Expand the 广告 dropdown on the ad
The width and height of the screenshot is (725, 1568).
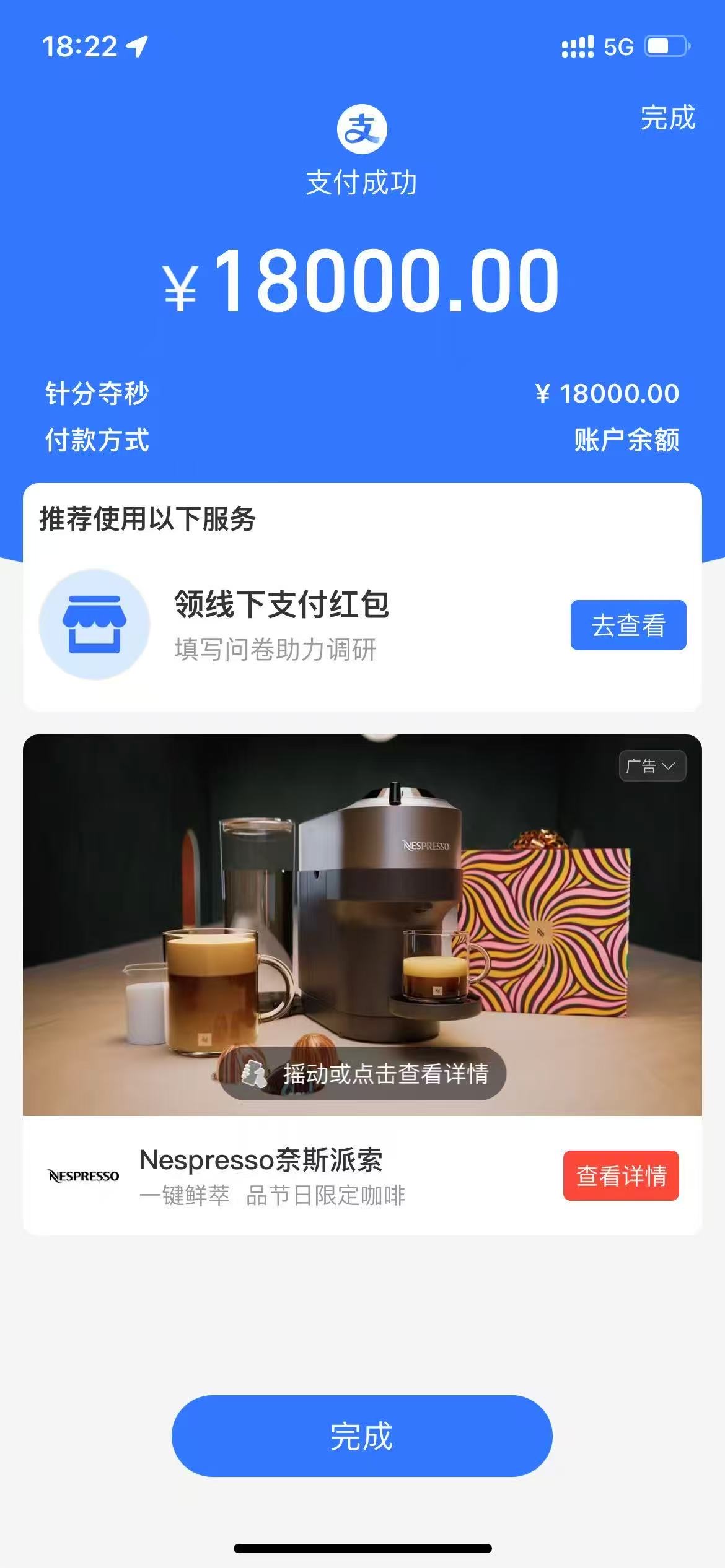click(652, 766)
